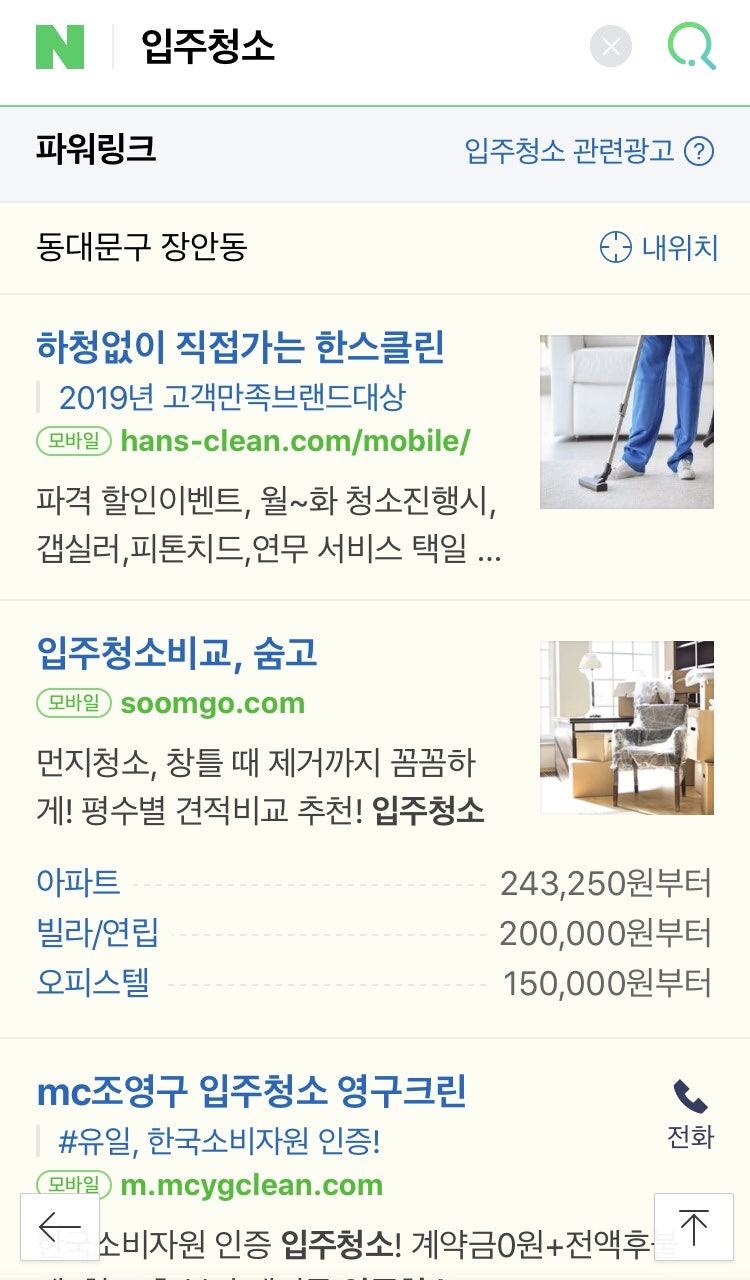Open 입주청소비교, 숨고 ad title
The height and width of the screenshot is (1280, 750).
[x=177, y=653]
